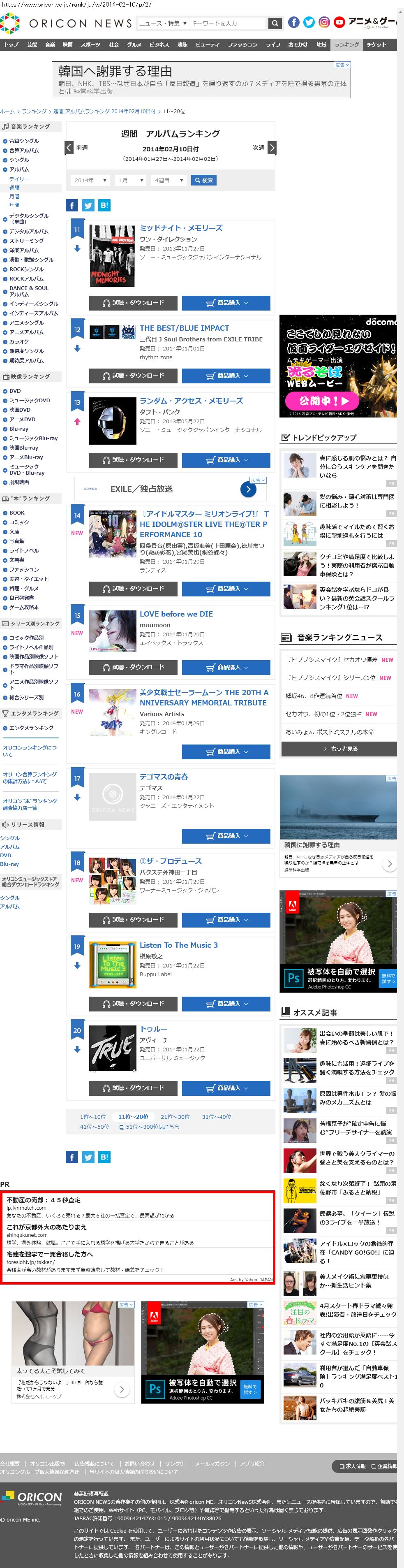
Task: Tap the search magnifier icon in header
Action: tap(275, 23)
